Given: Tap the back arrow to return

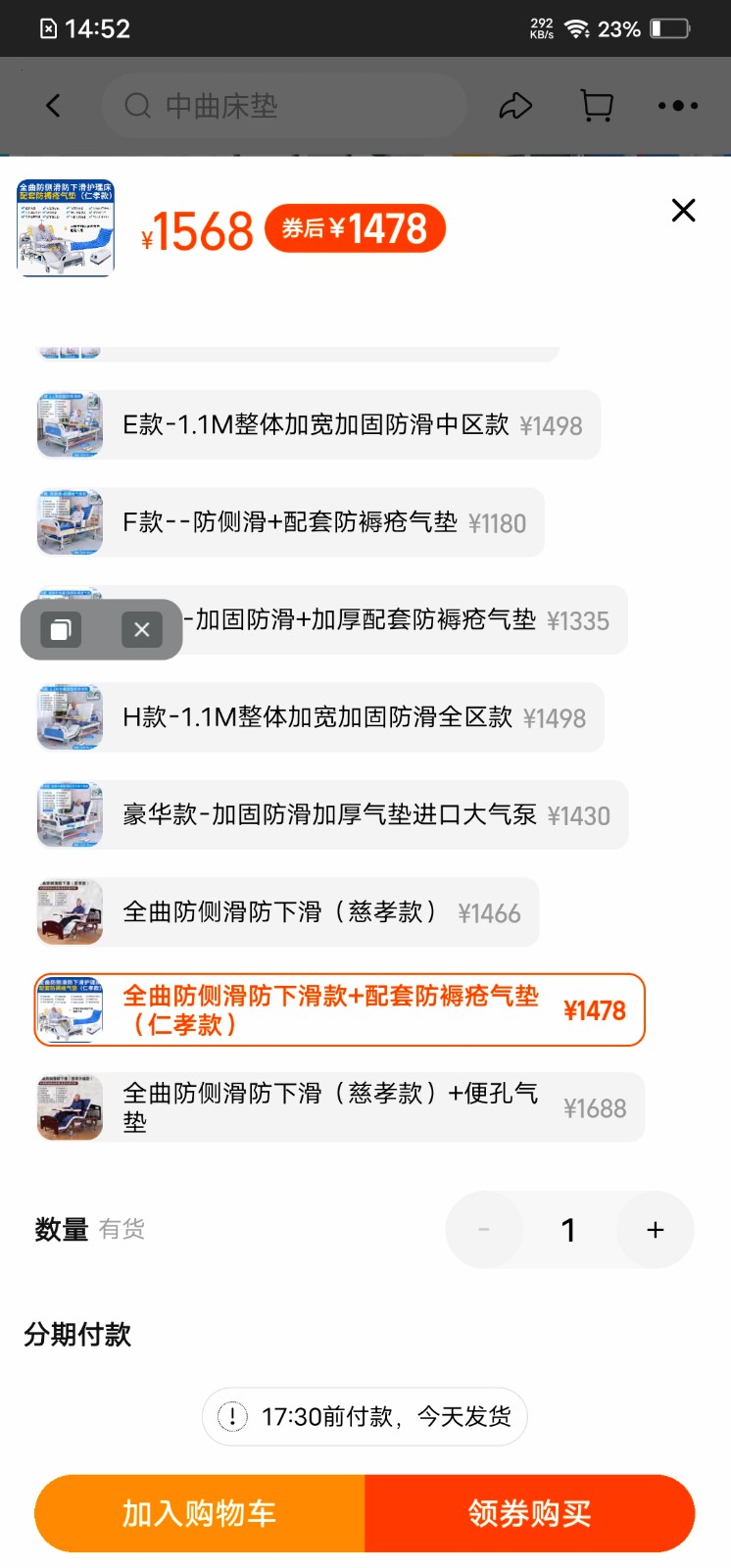Looking at the screenshot, I should click(52, 105).
